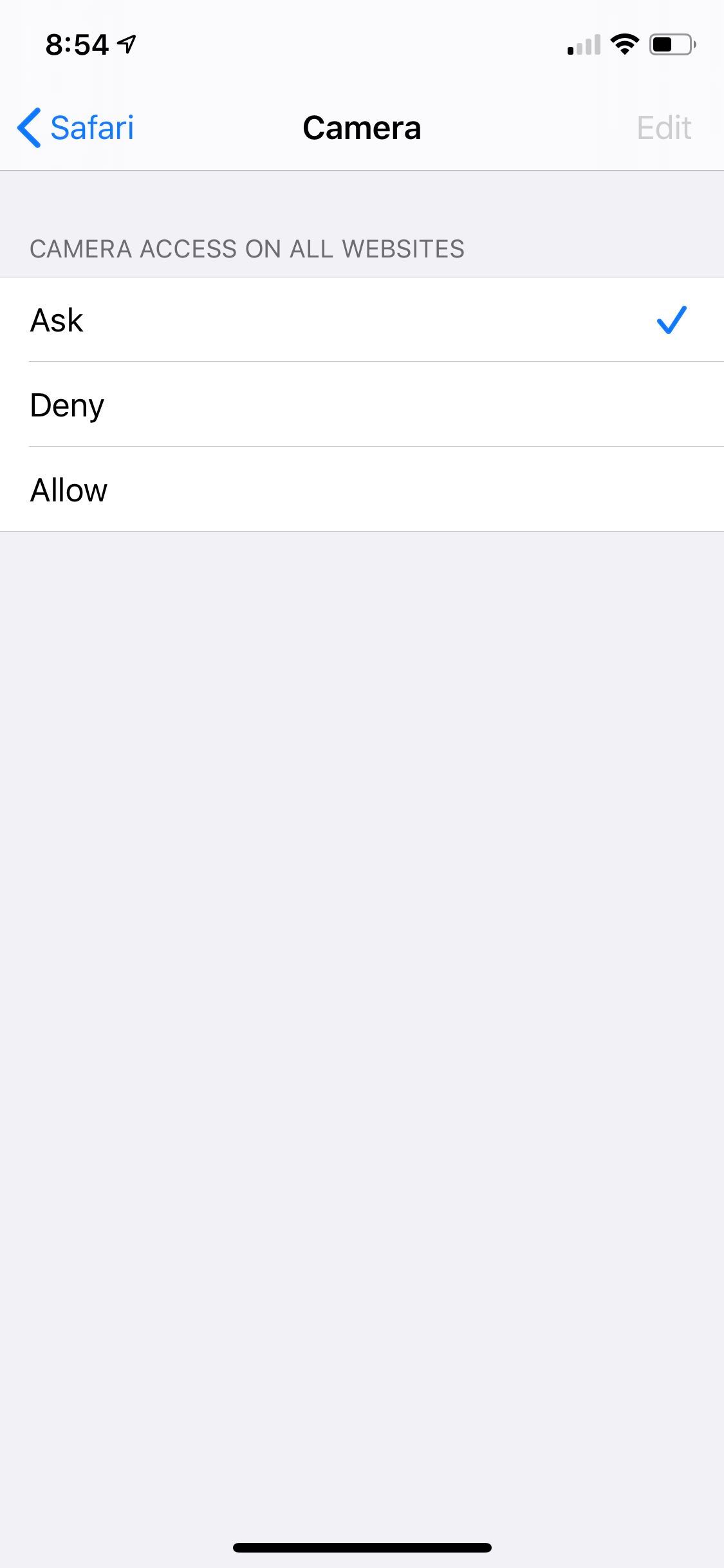Select Allow for camera access
The height and width of the screenshot is (1568, 724).
pos(362,490)
